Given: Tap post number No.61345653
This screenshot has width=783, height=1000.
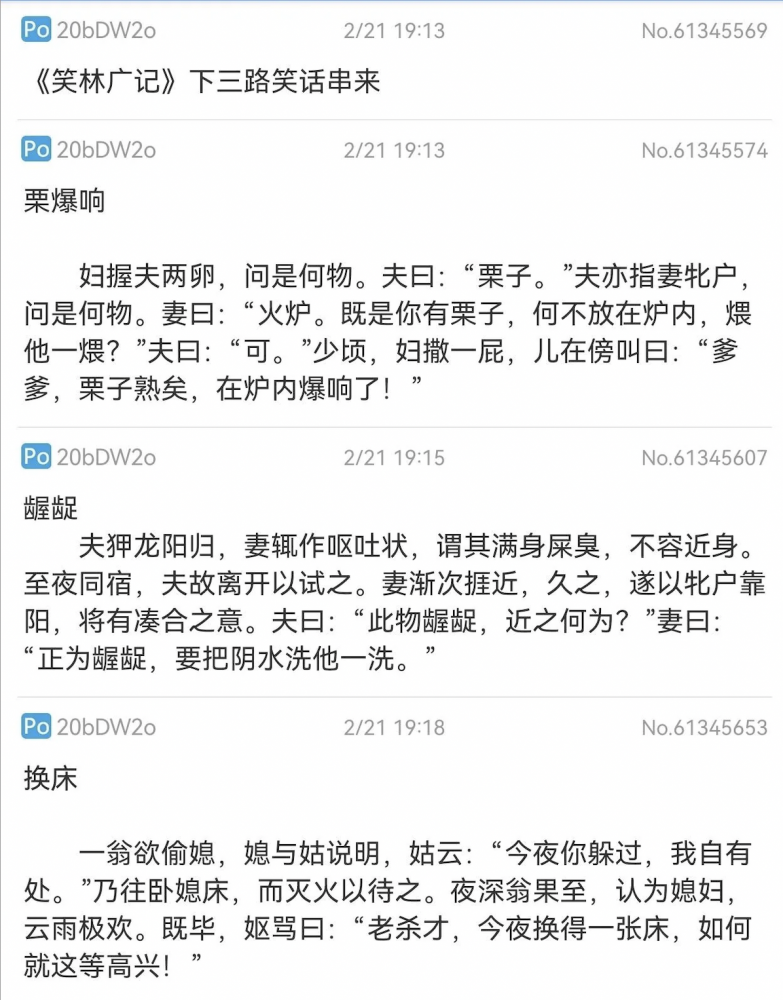Looking at the screenshot, I should pos(704,727).
